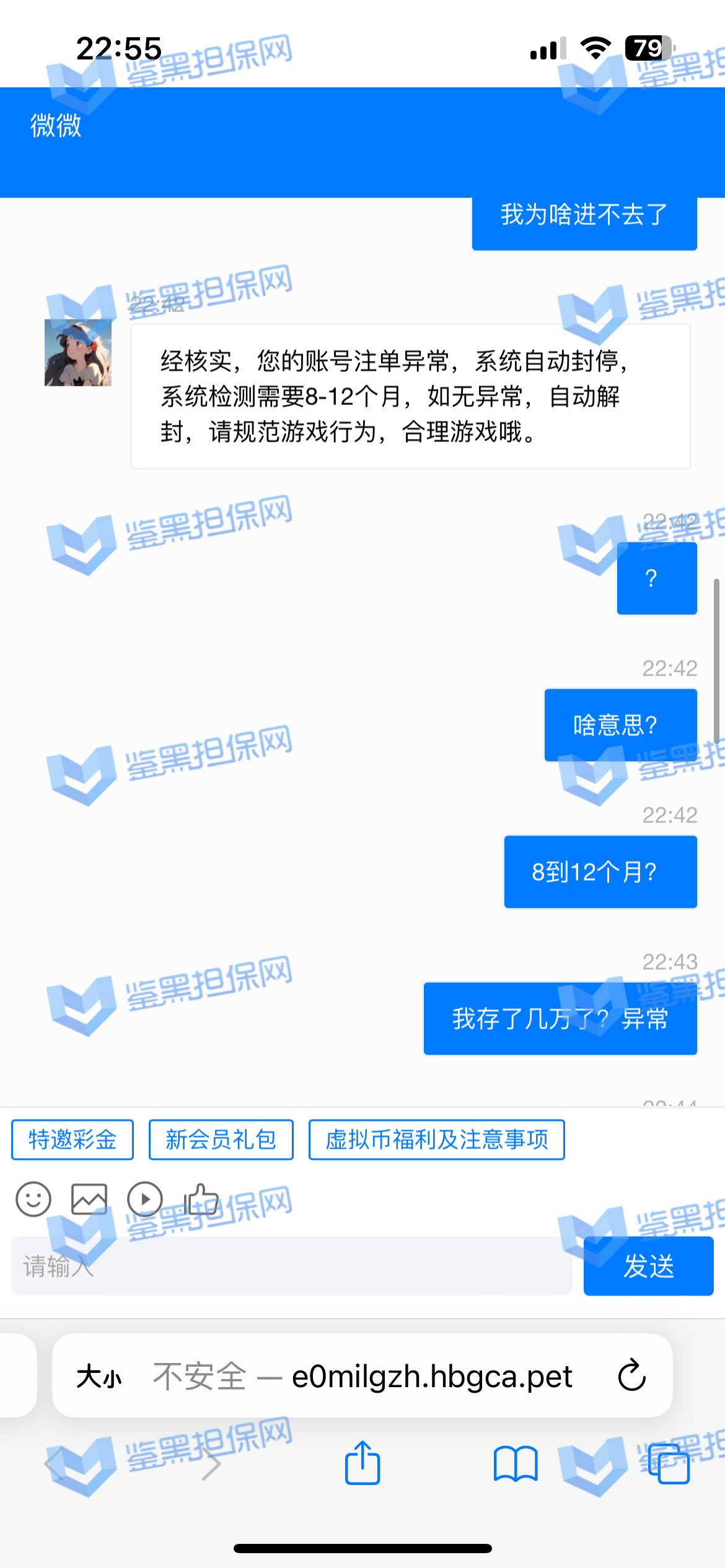Share this page from Safari toolbar
Image resolution: width=725 pixels, height=1568 pixels.
click(x=362, y=1463)
